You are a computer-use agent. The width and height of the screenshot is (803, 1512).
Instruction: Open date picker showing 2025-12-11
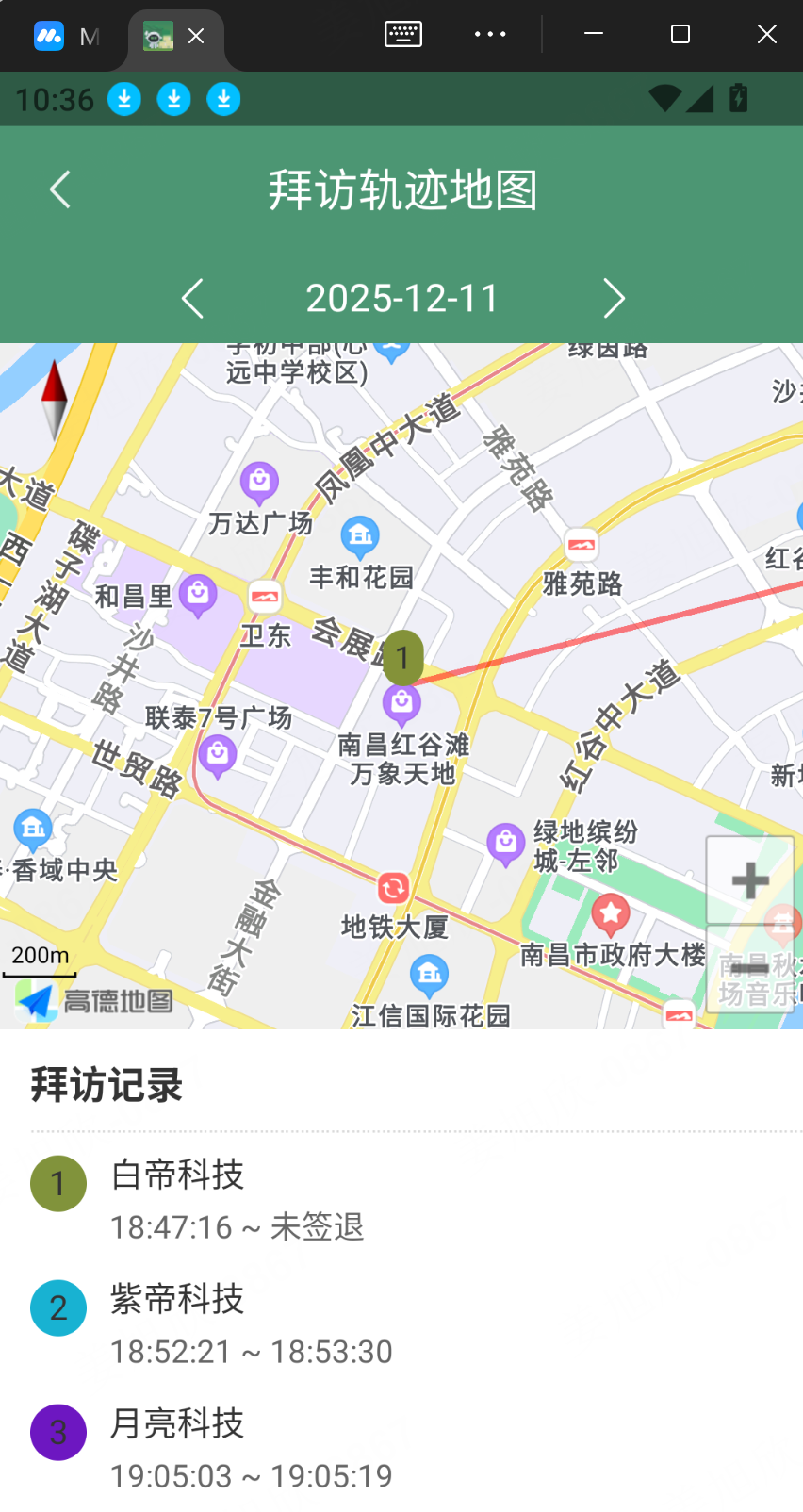point(402,299)
